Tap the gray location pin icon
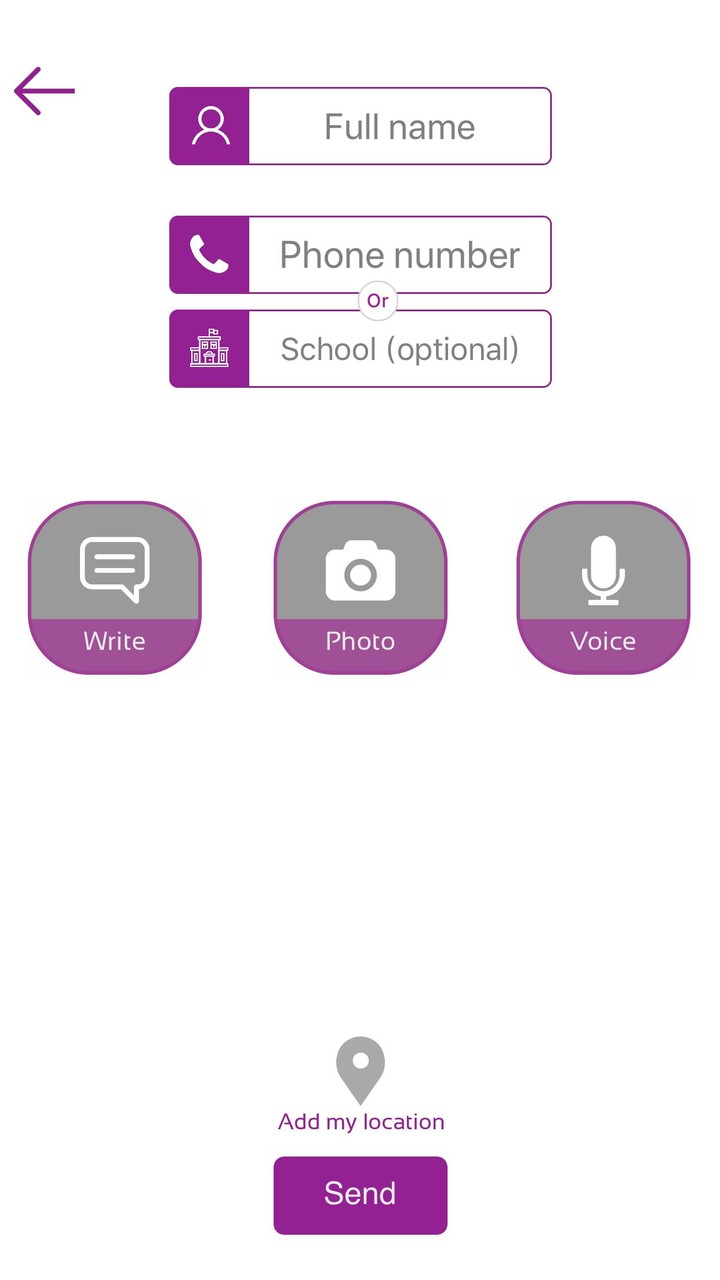Image resolution: width=720 pixels, height=1280 pixels. click(x=360, y=1068)
